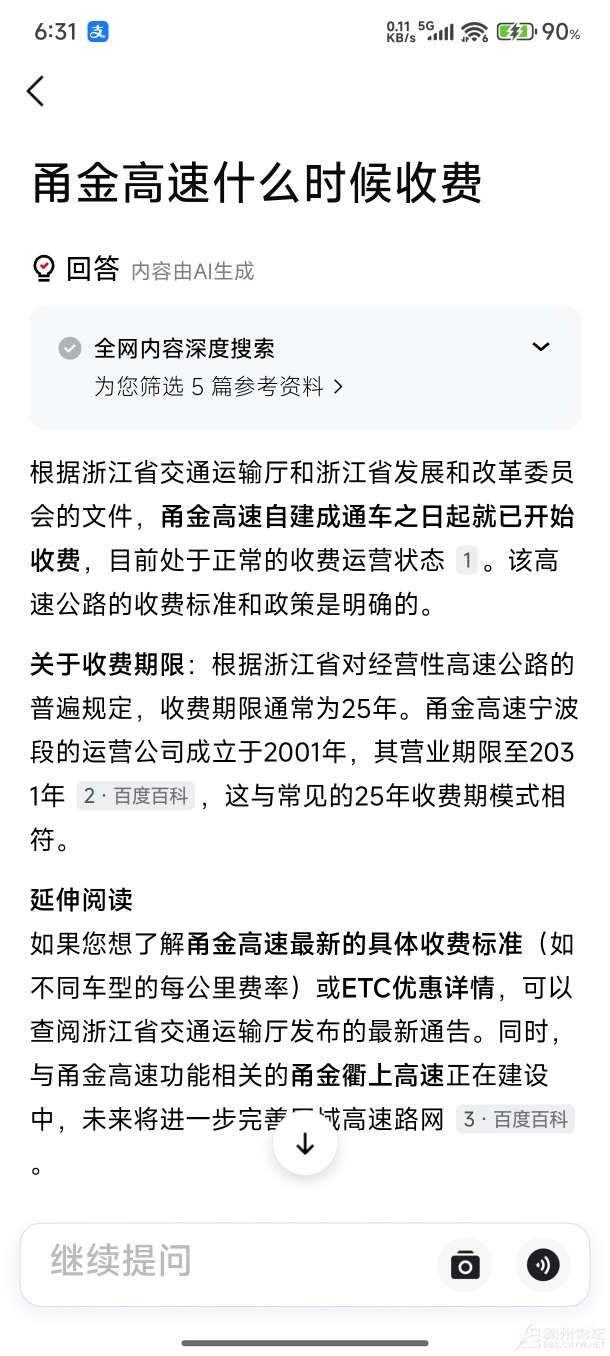The height and width of the screenshot is (1356, 610).
Task: Open the 5 篇参考资料 list
Action: (219, 387)
